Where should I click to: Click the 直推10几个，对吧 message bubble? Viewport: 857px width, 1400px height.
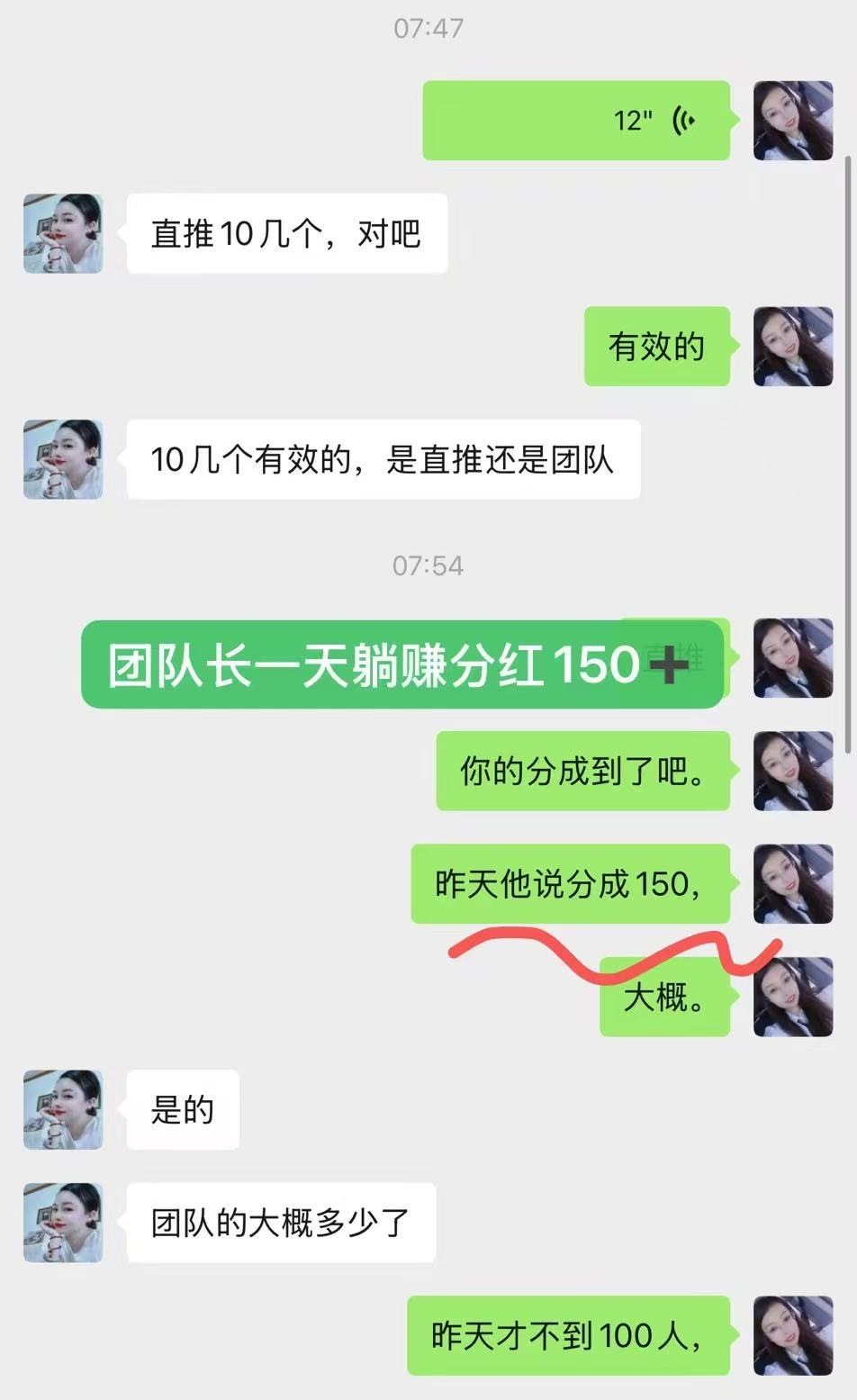point(288,232)
